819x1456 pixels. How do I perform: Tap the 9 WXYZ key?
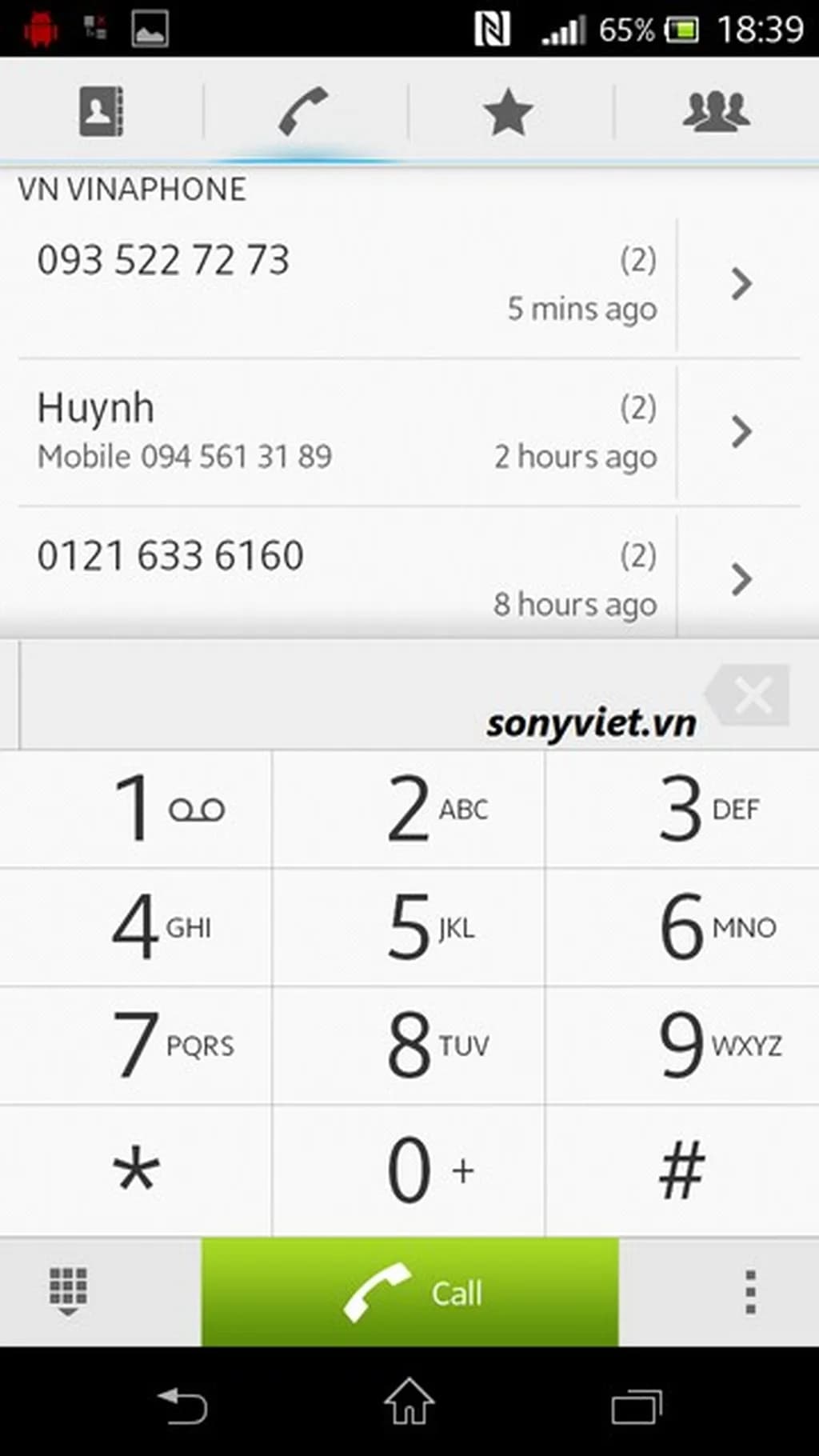click(681, 1045)
